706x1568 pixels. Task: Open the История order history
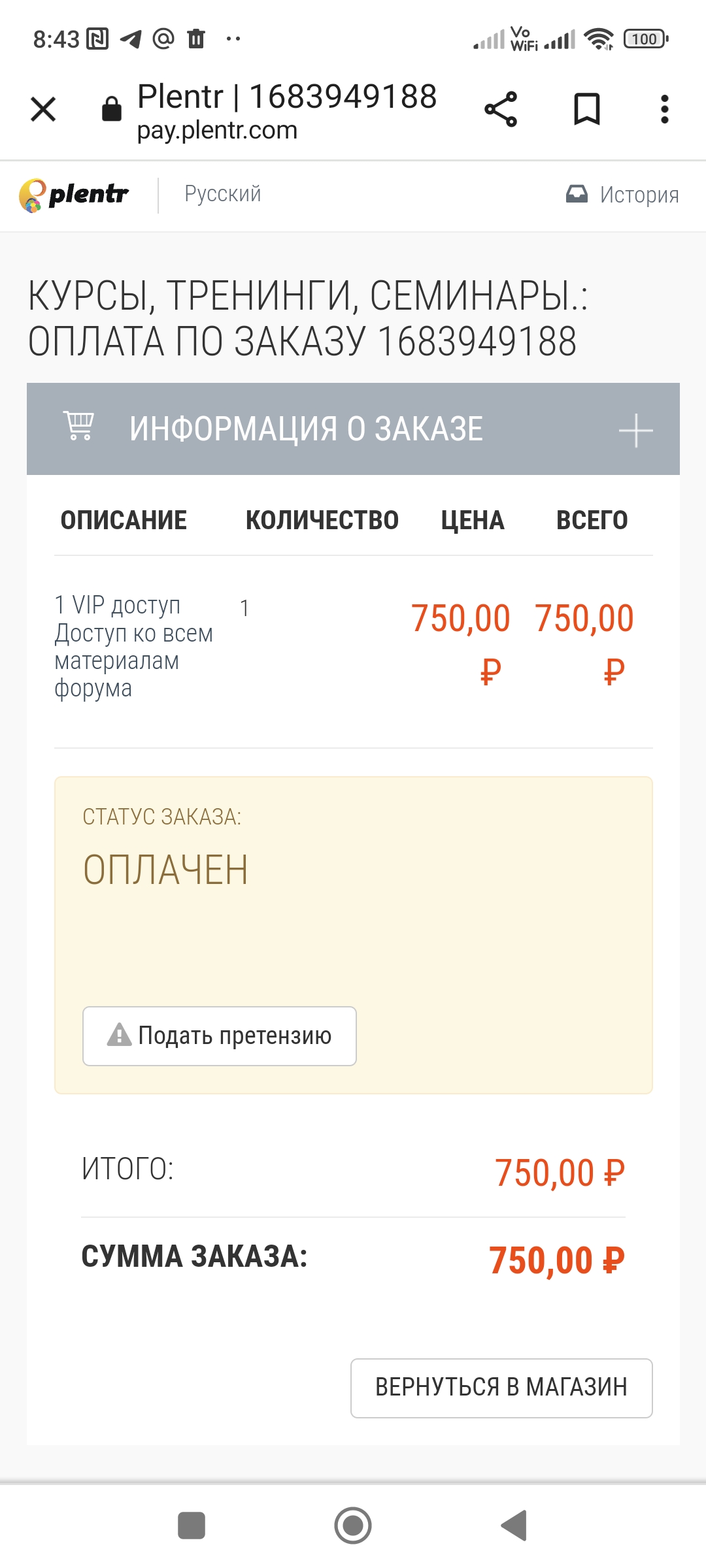click(x=622, y=195)
